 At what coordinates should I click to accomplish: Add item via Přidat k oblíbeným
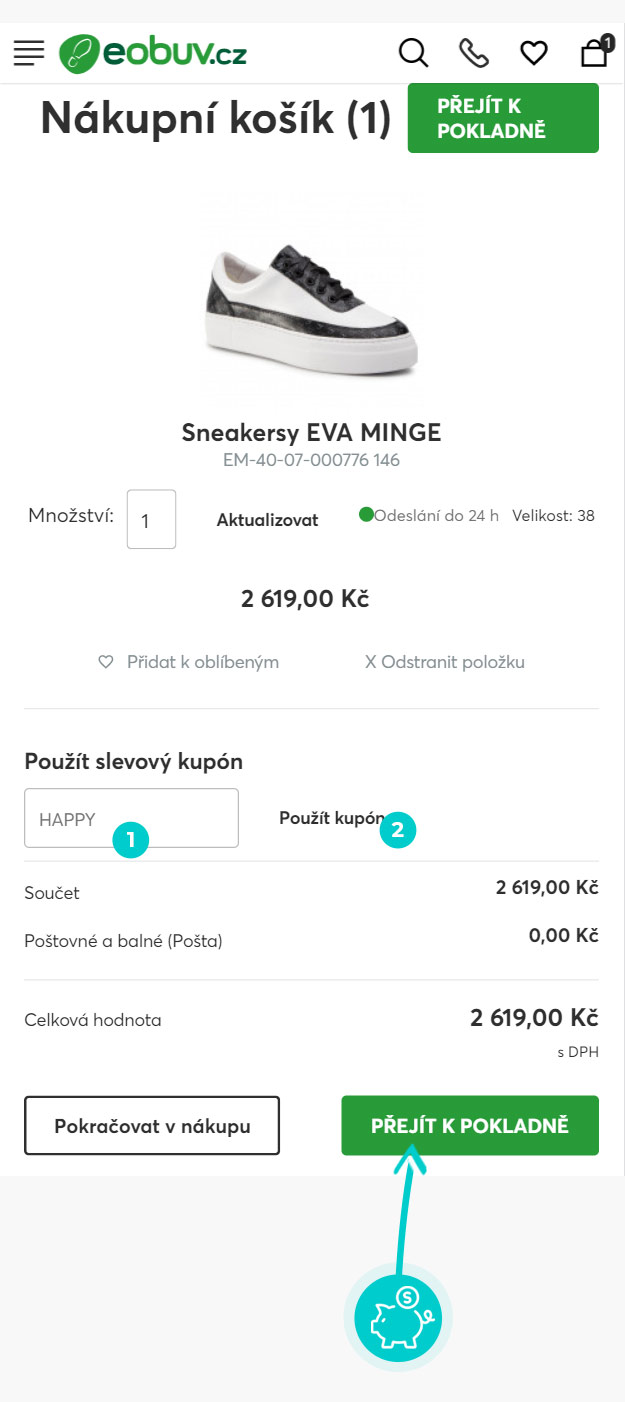click(x=188, y=662)
